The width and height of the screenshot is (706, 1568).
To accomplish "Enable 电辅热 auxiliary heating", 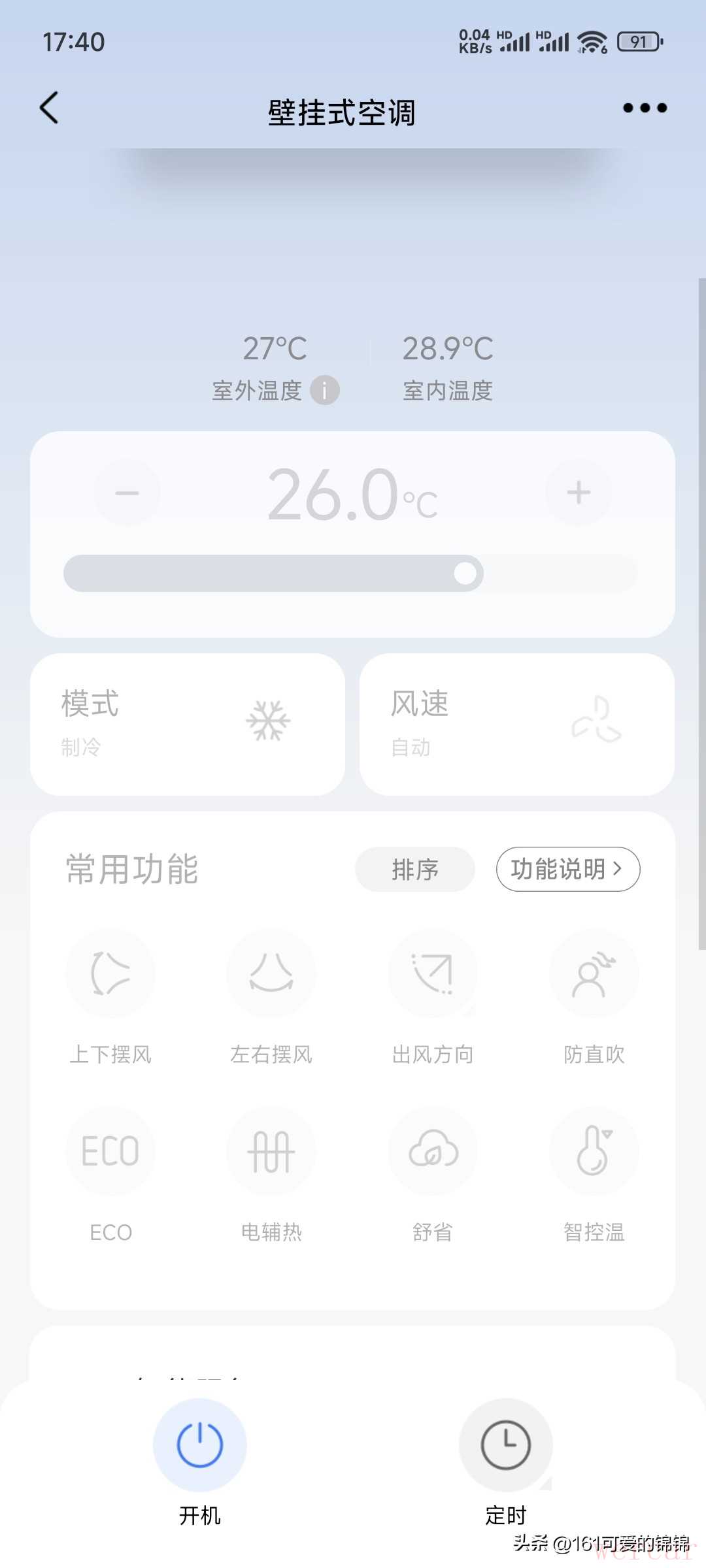I will tap(271, 1151).
